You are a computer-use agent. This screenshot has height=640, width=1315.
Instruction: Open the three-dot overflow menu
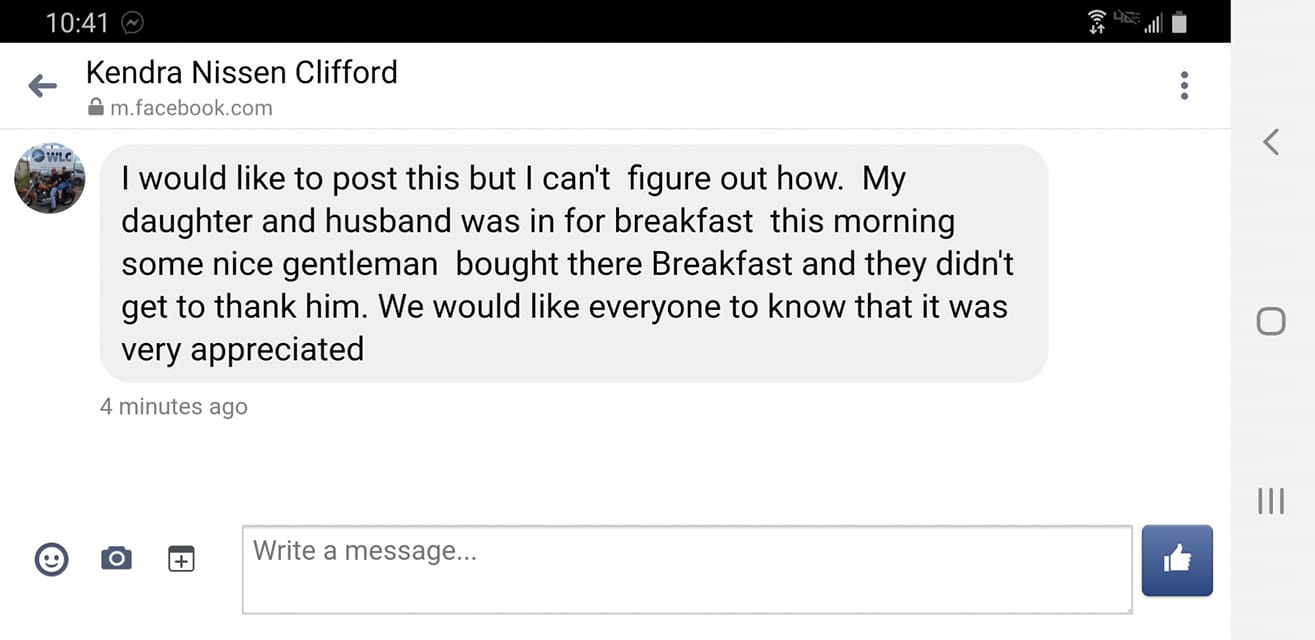[1184, 86]
